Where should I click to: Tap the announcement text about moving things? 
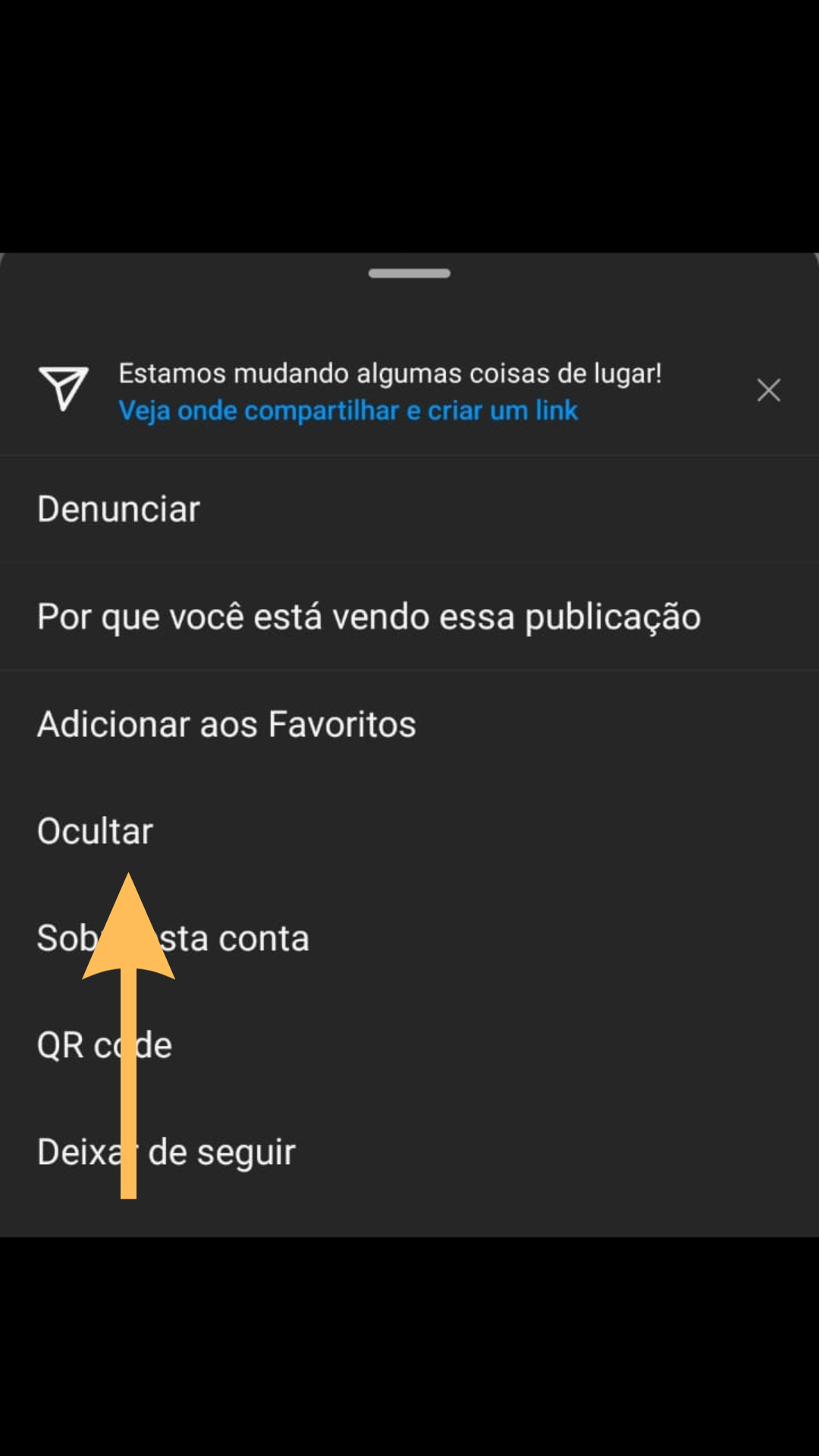(x=391, y=372)
